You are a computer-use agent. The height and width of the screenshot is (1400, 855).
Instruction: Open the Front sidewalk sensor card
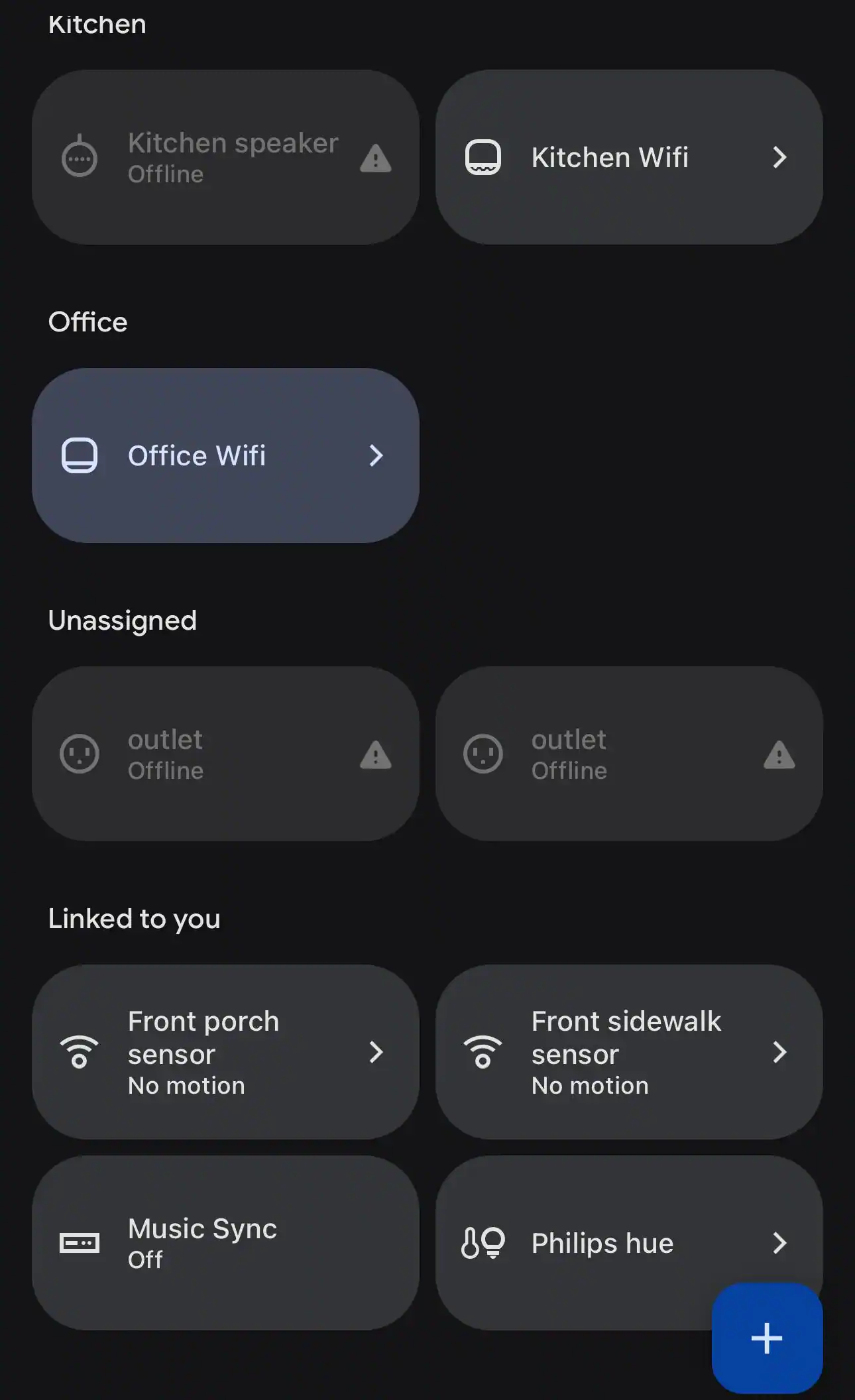coord(628,1052)
